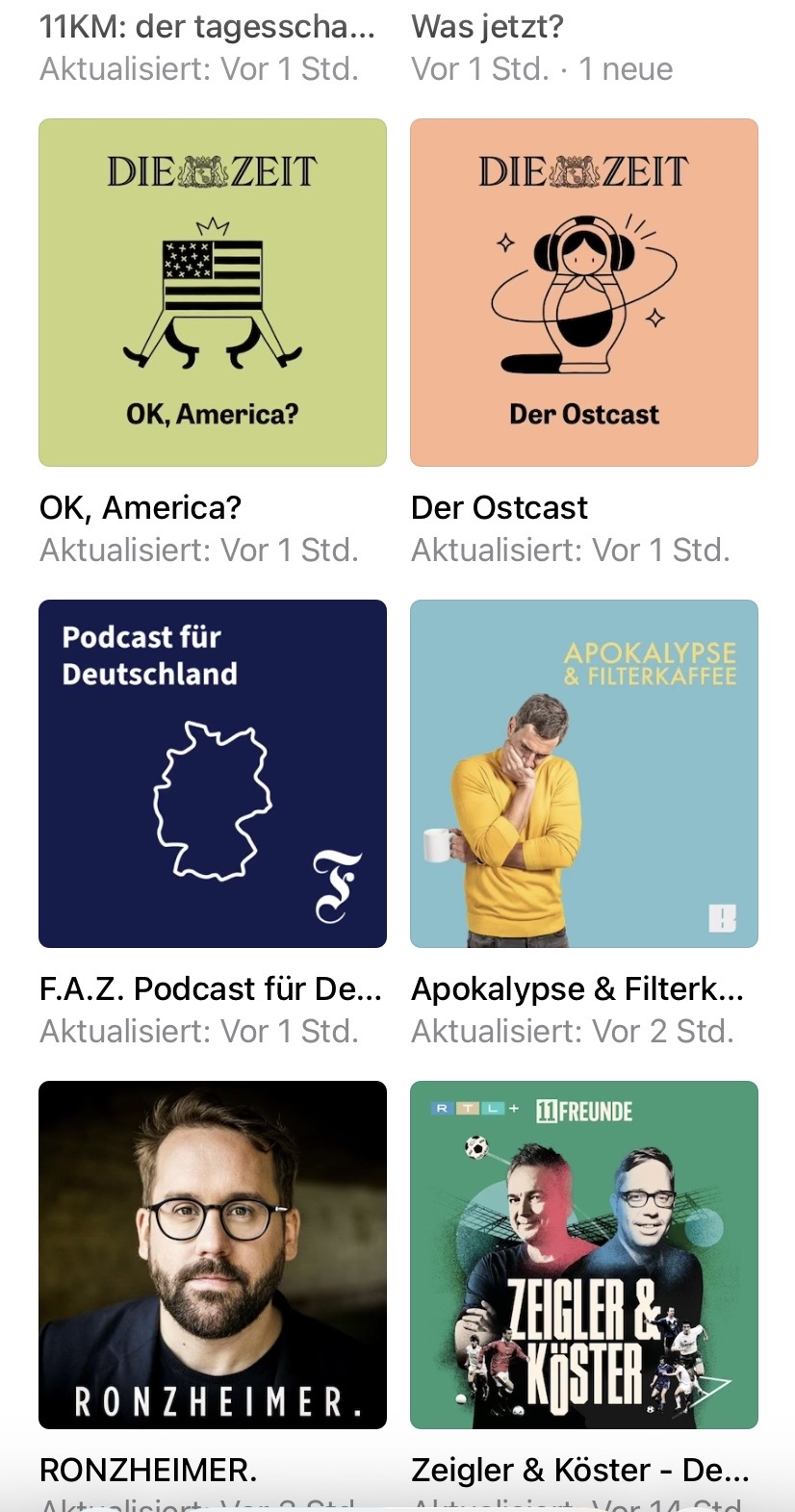This screenshot has height=1512, width=795.
Task: Open Zeigler & Köster podcast
Action: (583, 1254)
